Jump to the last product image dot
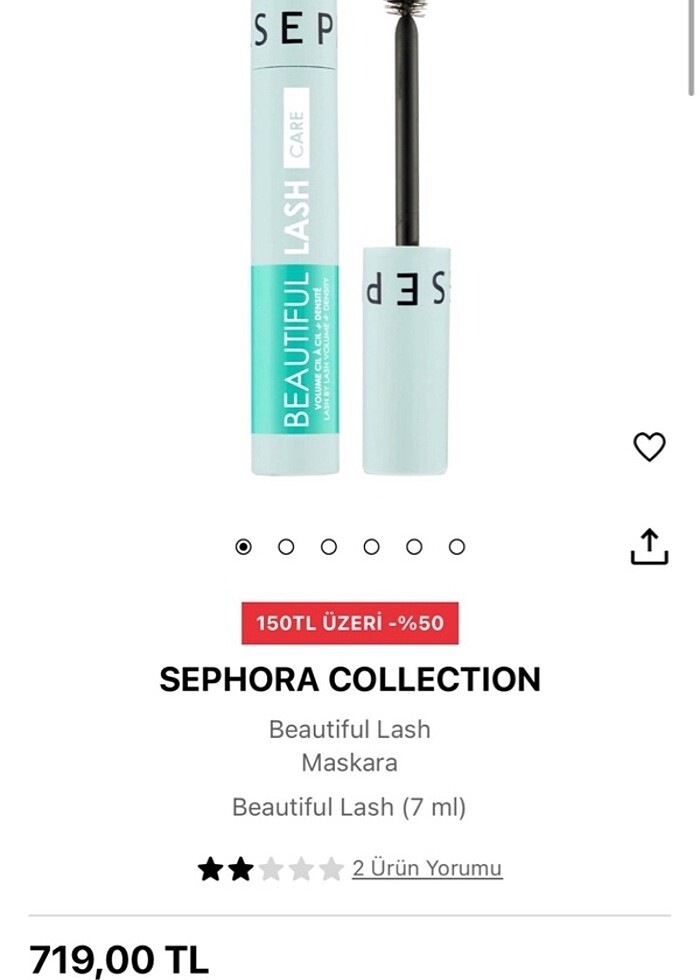700x980 pixels. click(x=457, y=547)
